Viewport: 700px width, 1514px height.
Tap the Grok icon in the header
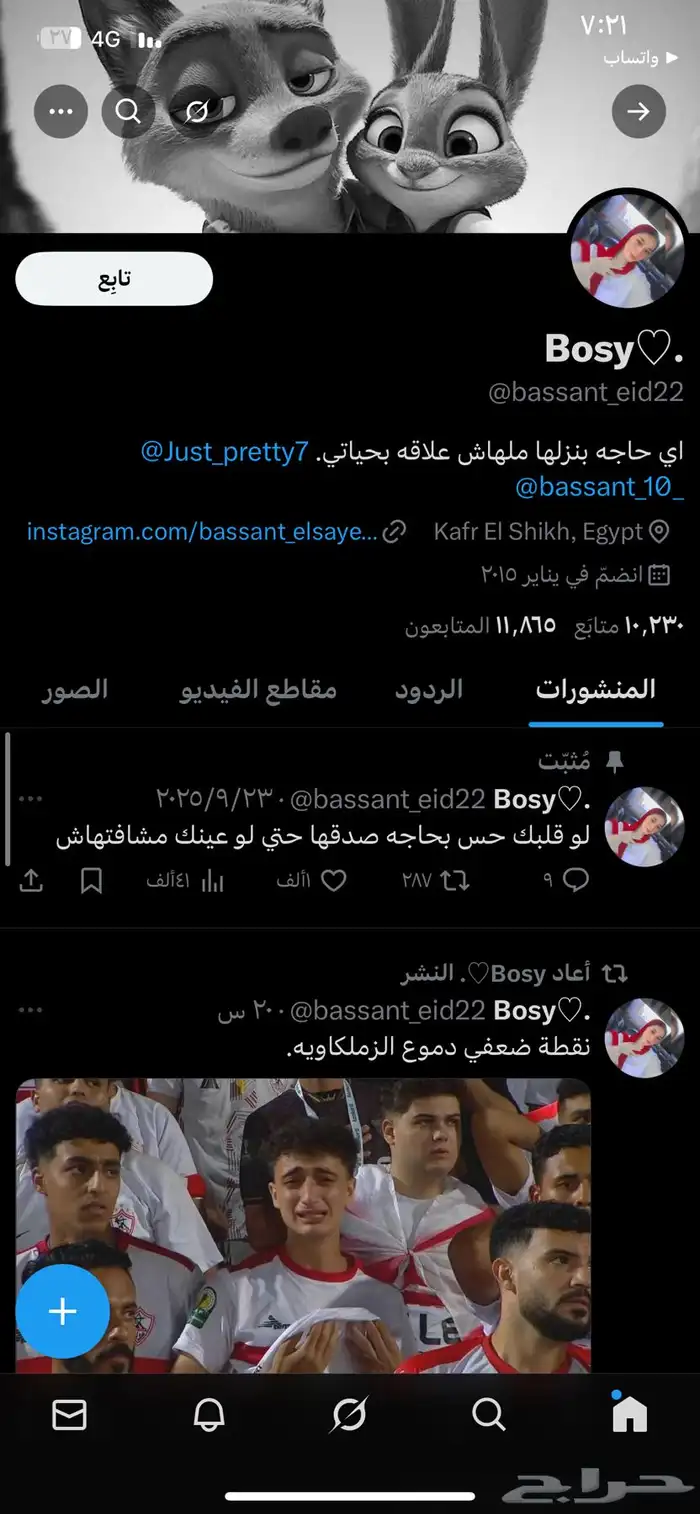(196, 111)
